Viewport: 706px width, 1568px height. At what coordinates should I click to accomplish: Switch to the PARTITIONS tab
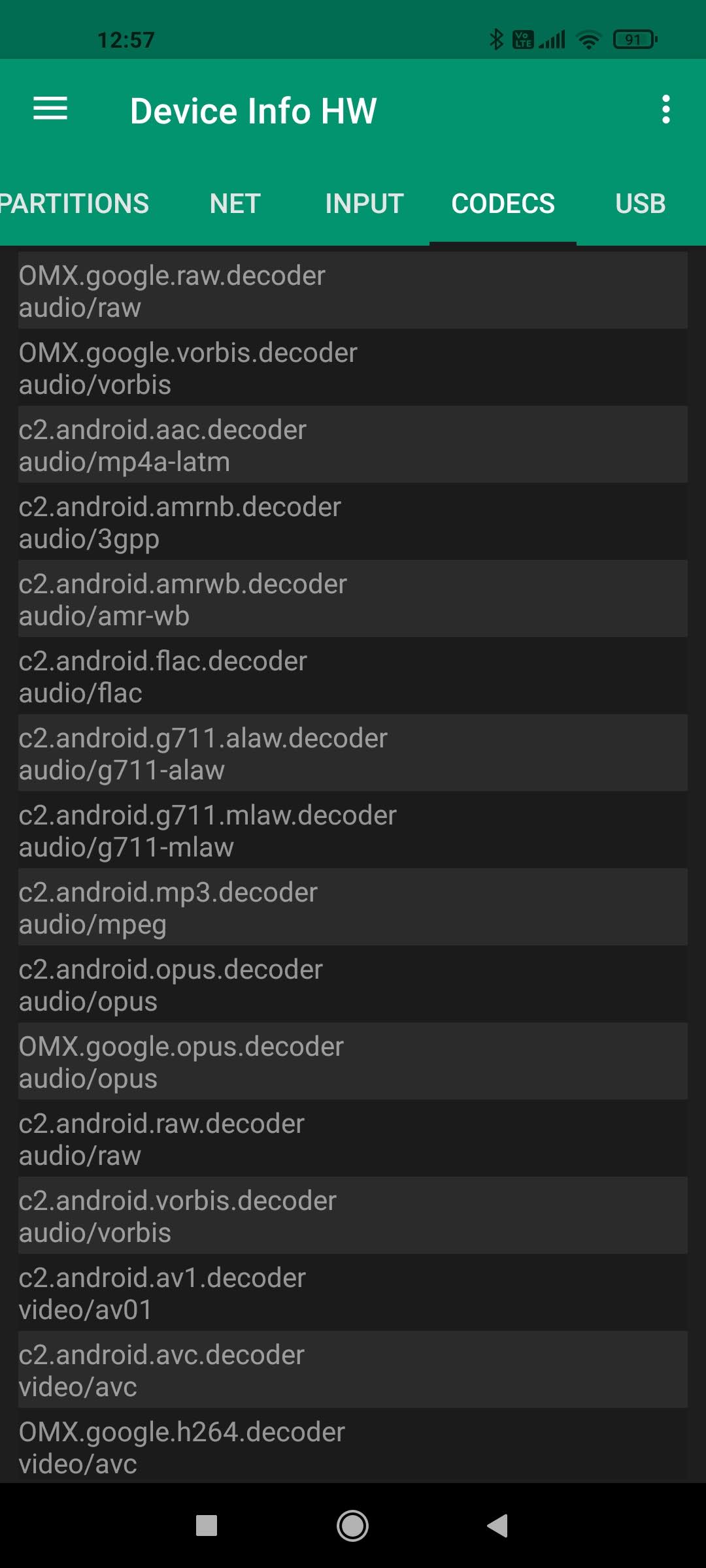74,204
